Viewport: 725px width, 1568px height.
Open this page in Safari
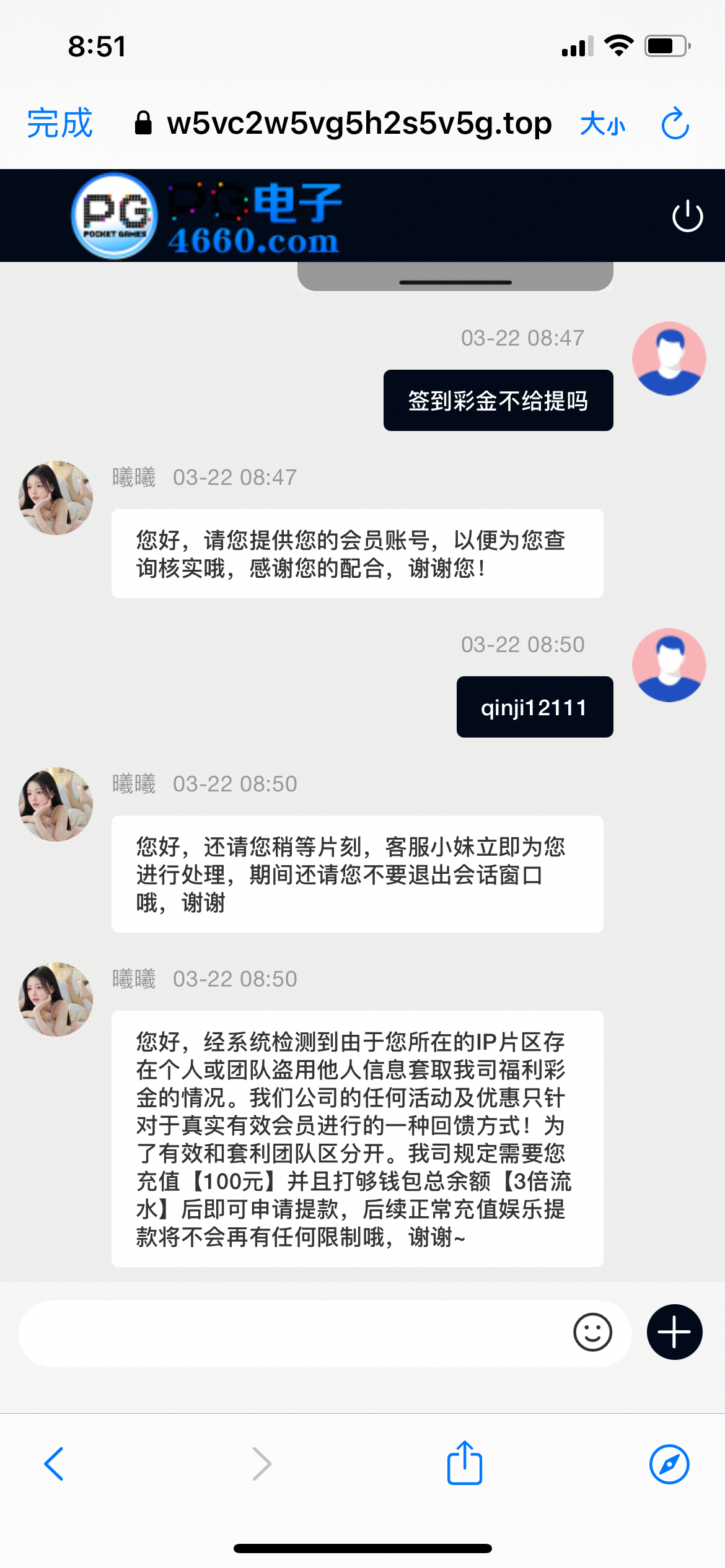(669, 1464)
